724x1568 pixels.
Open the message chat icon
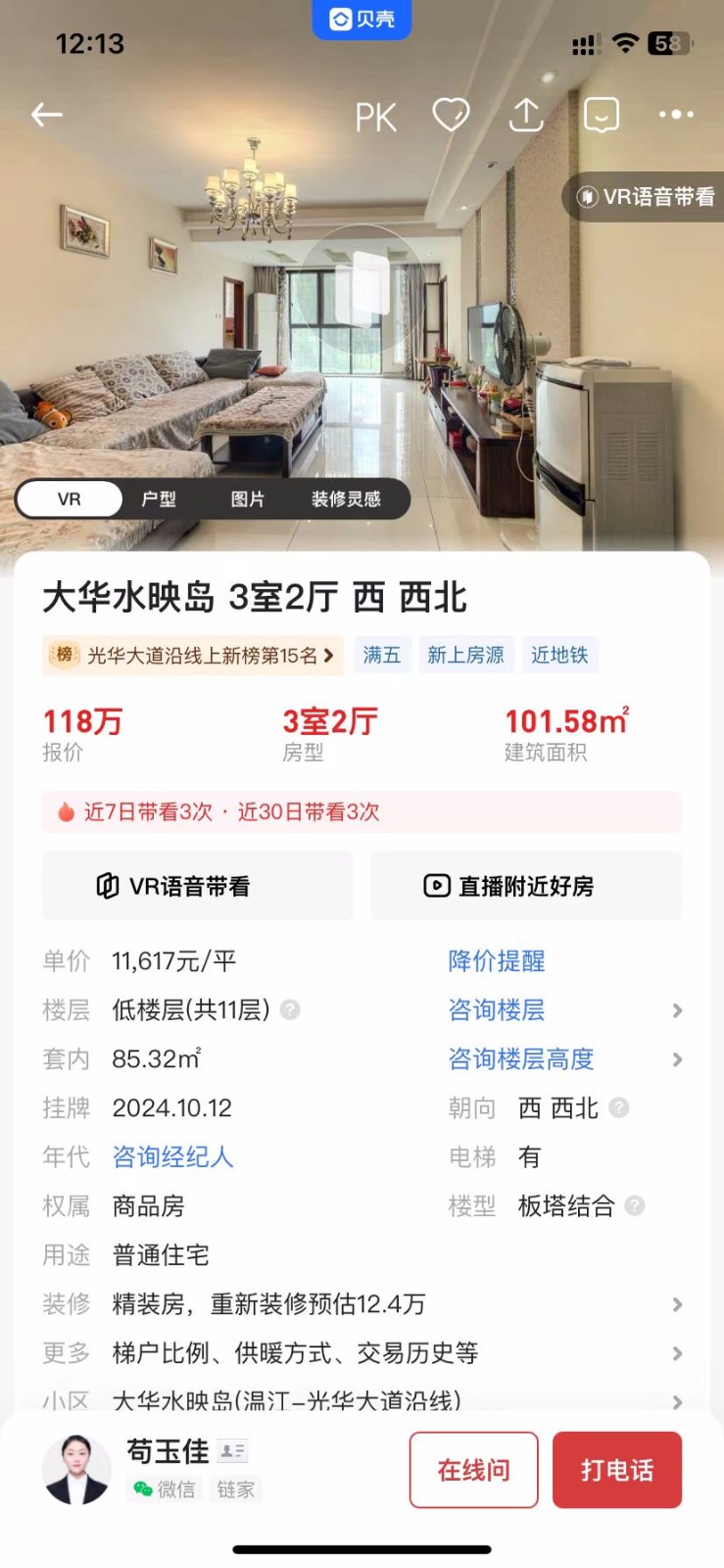(601, 115)
